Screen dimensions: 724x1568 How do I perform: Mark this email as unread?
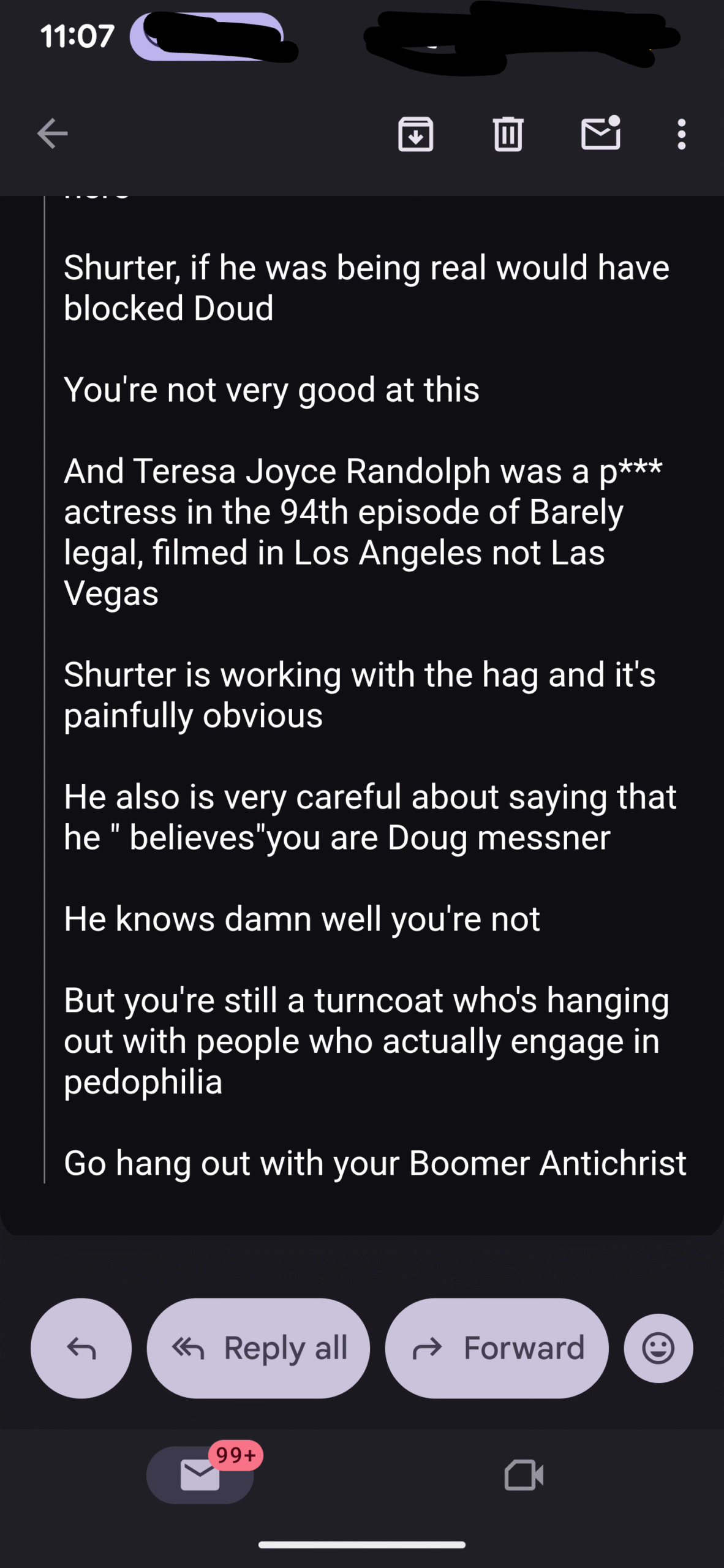(x=600, y=134)
